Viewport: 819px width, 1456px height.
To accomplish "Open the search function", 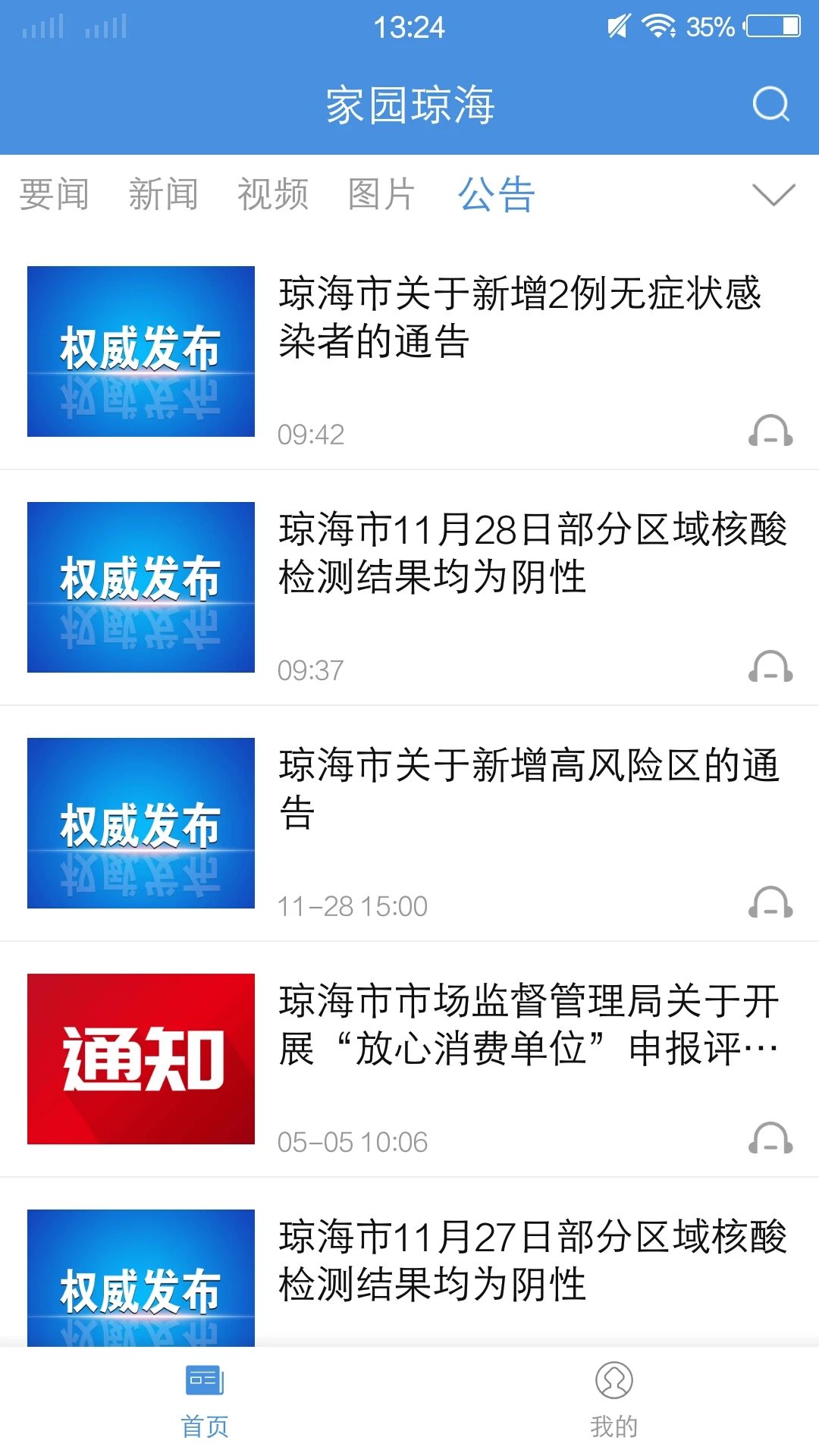I will (771, 105).
